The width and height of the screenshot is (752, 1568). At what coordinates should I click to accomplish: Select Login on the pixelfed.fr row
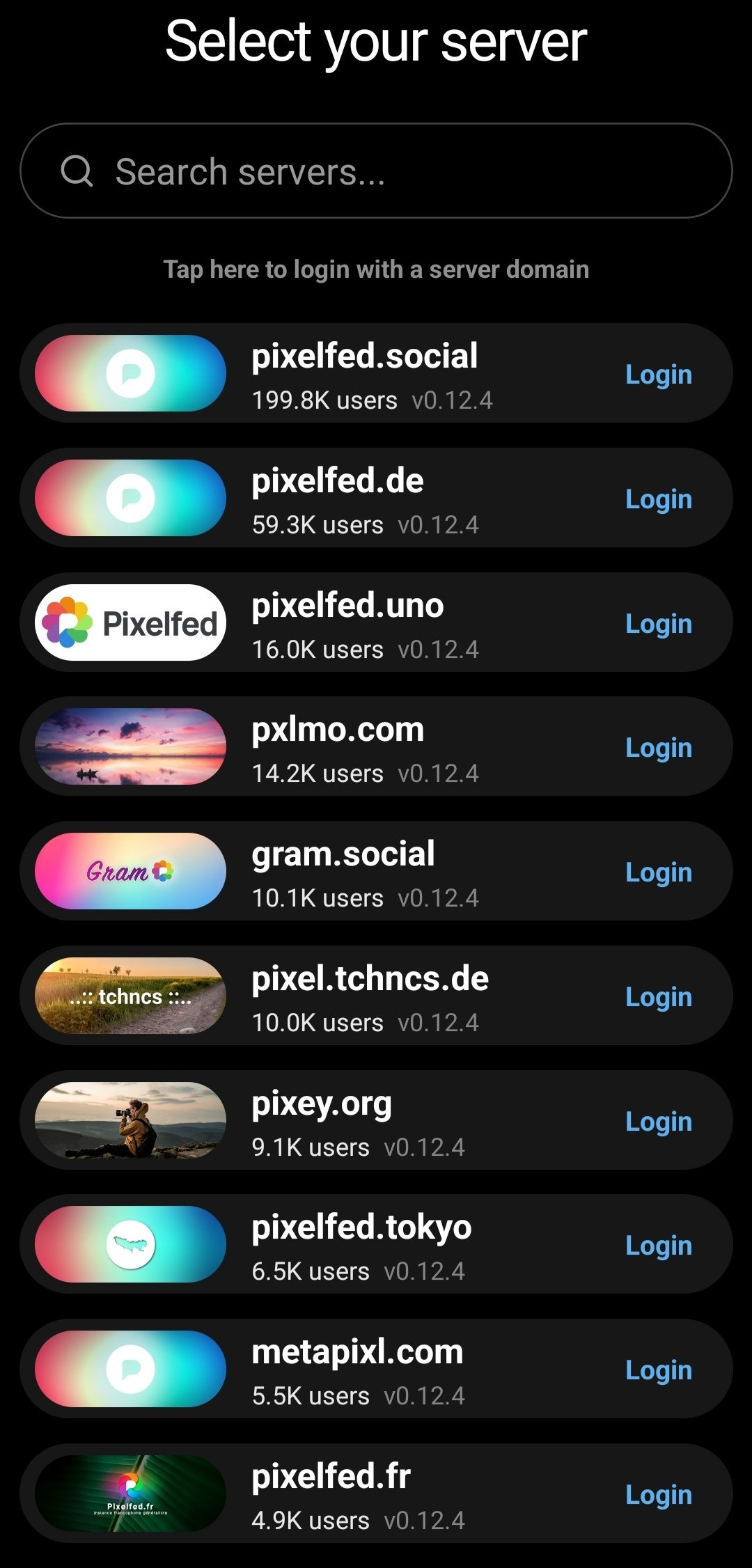coord(658,1495)
